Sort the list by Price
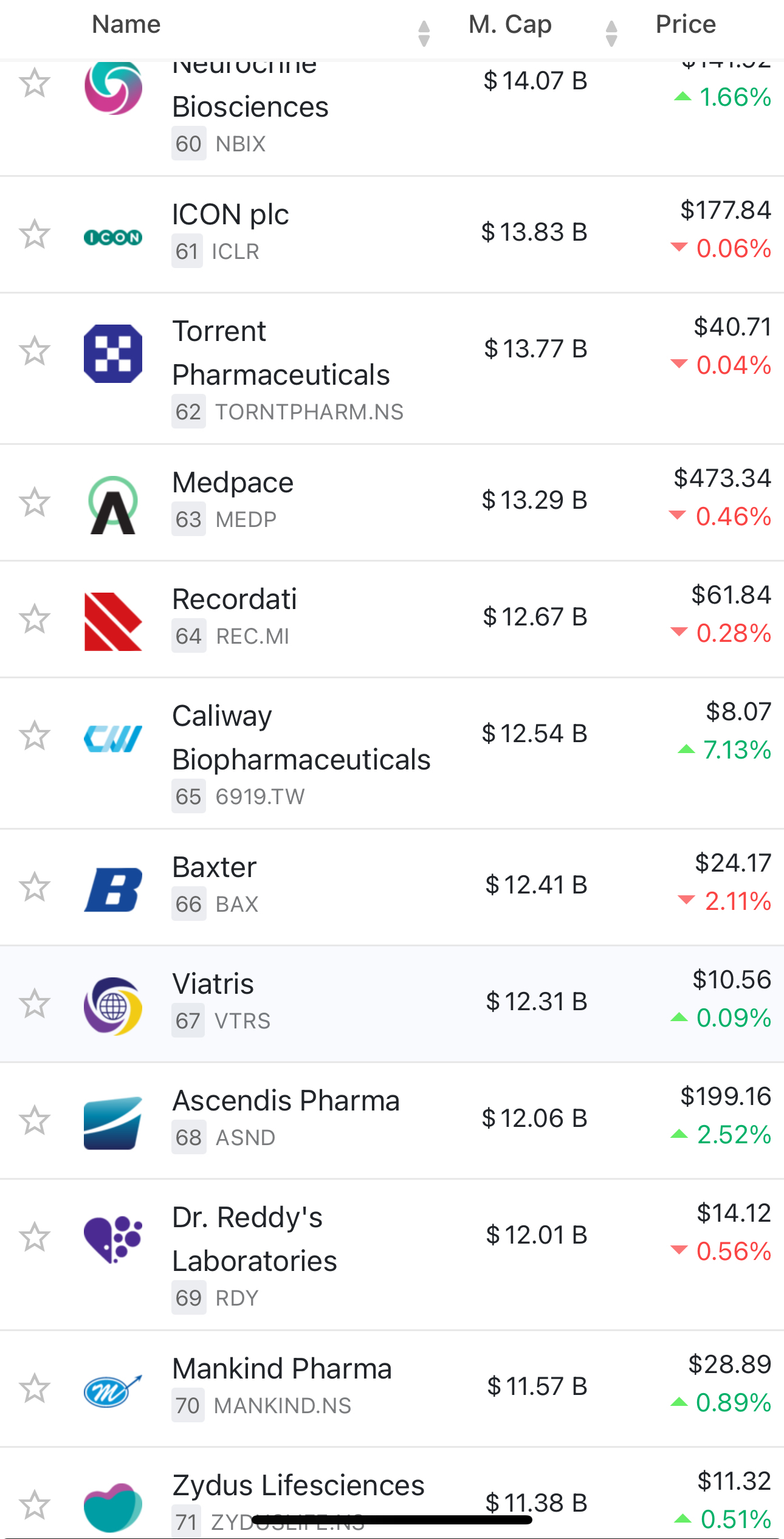 [x=686, y=26]
